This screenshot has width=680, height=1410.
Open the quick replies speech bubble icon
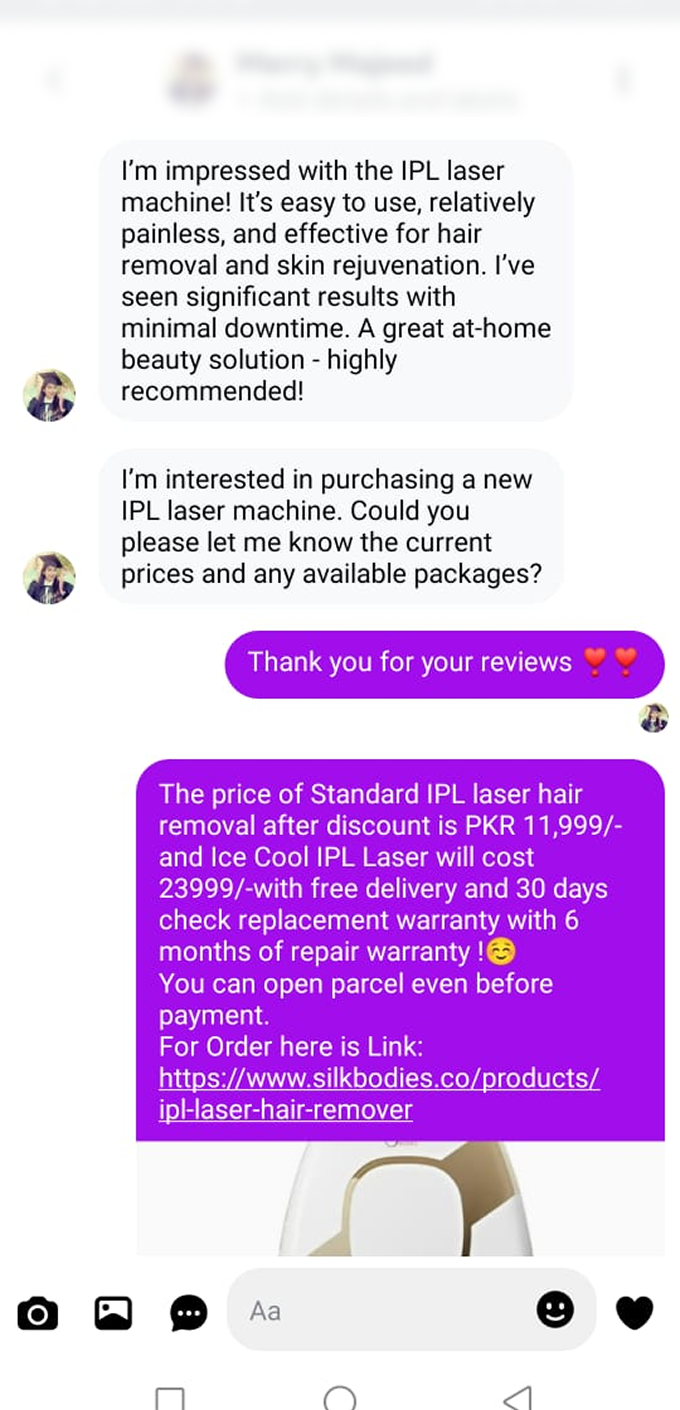coord(188,1312)
